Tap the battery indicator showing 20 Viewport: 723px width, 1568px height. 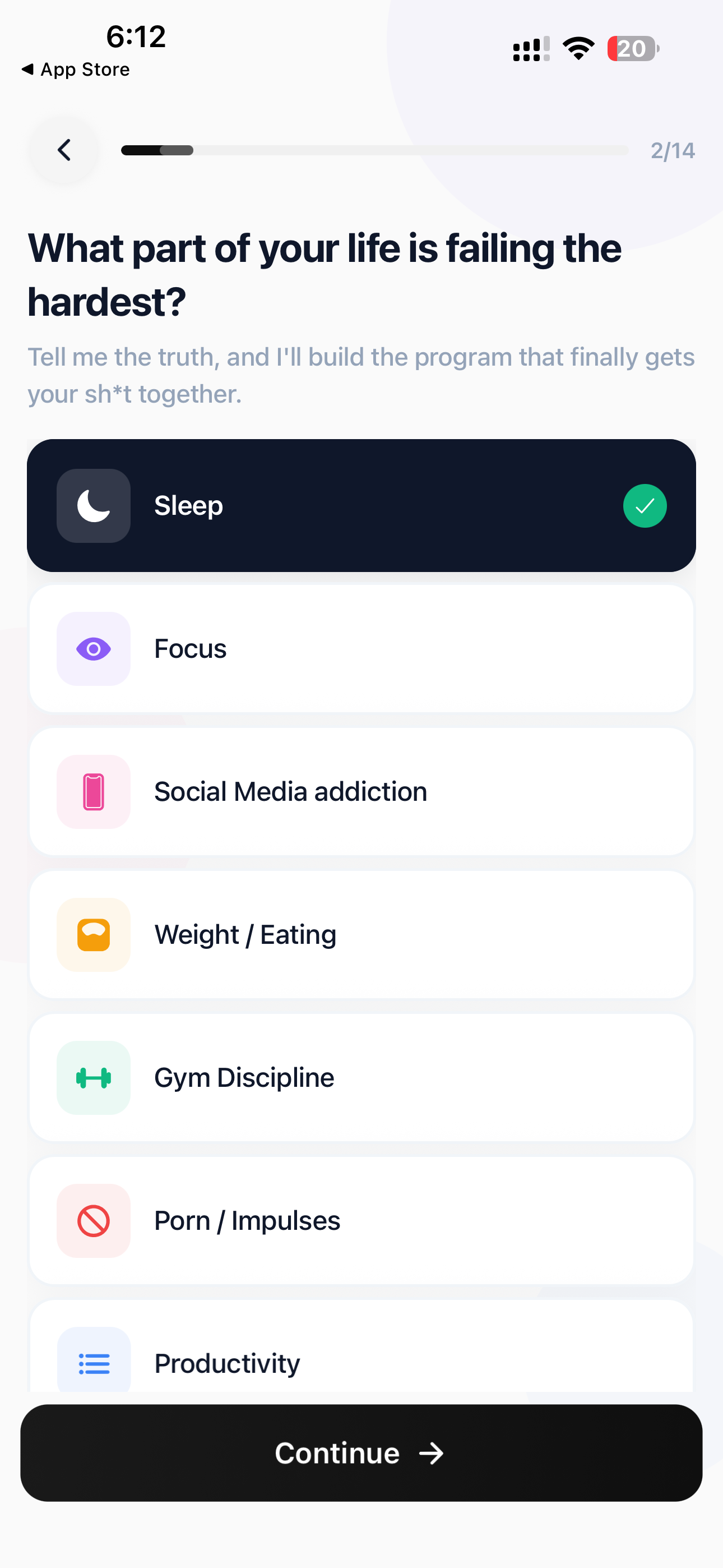[633, 49]
